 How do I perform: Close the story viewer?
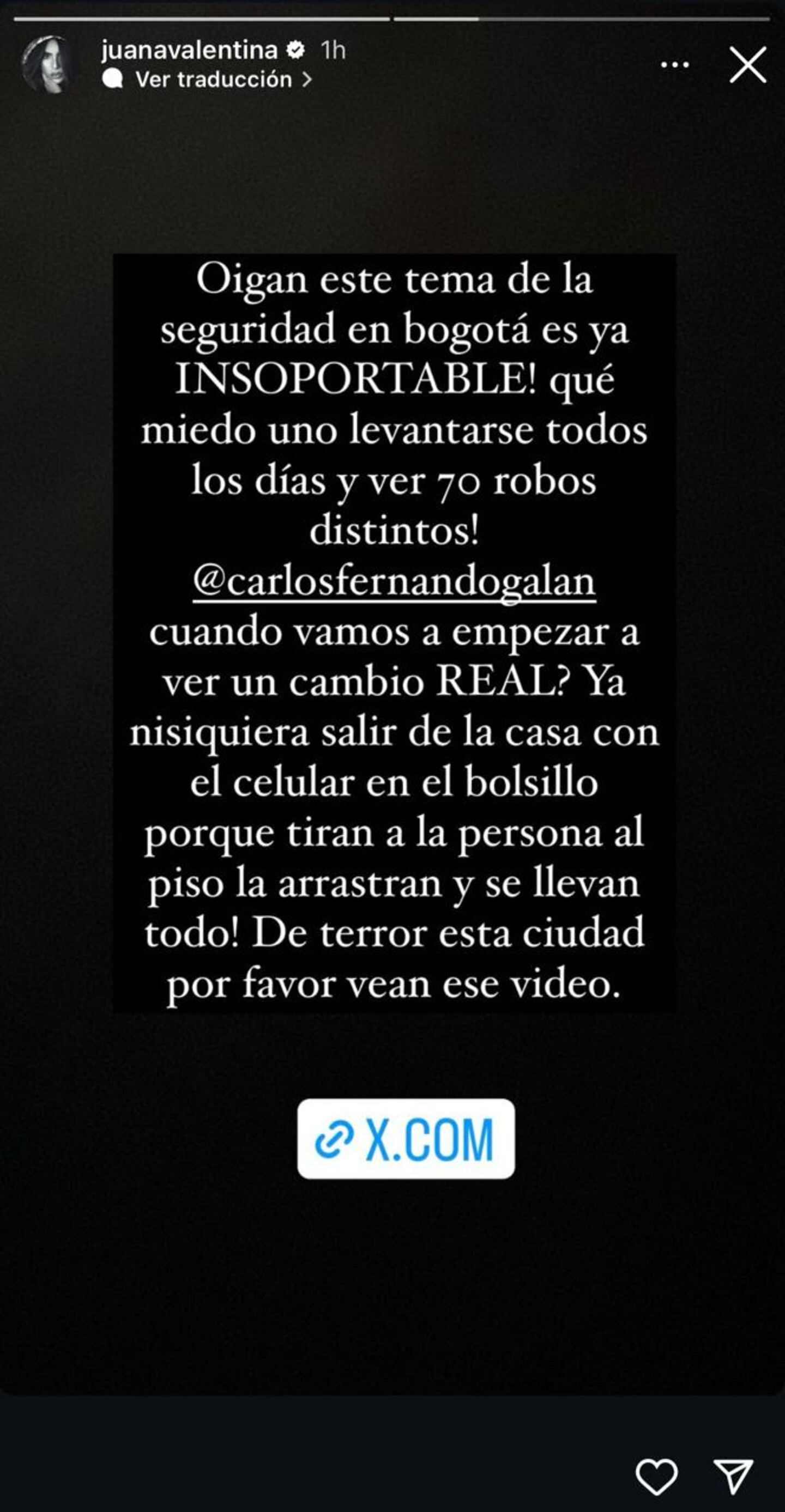point(747,64)
